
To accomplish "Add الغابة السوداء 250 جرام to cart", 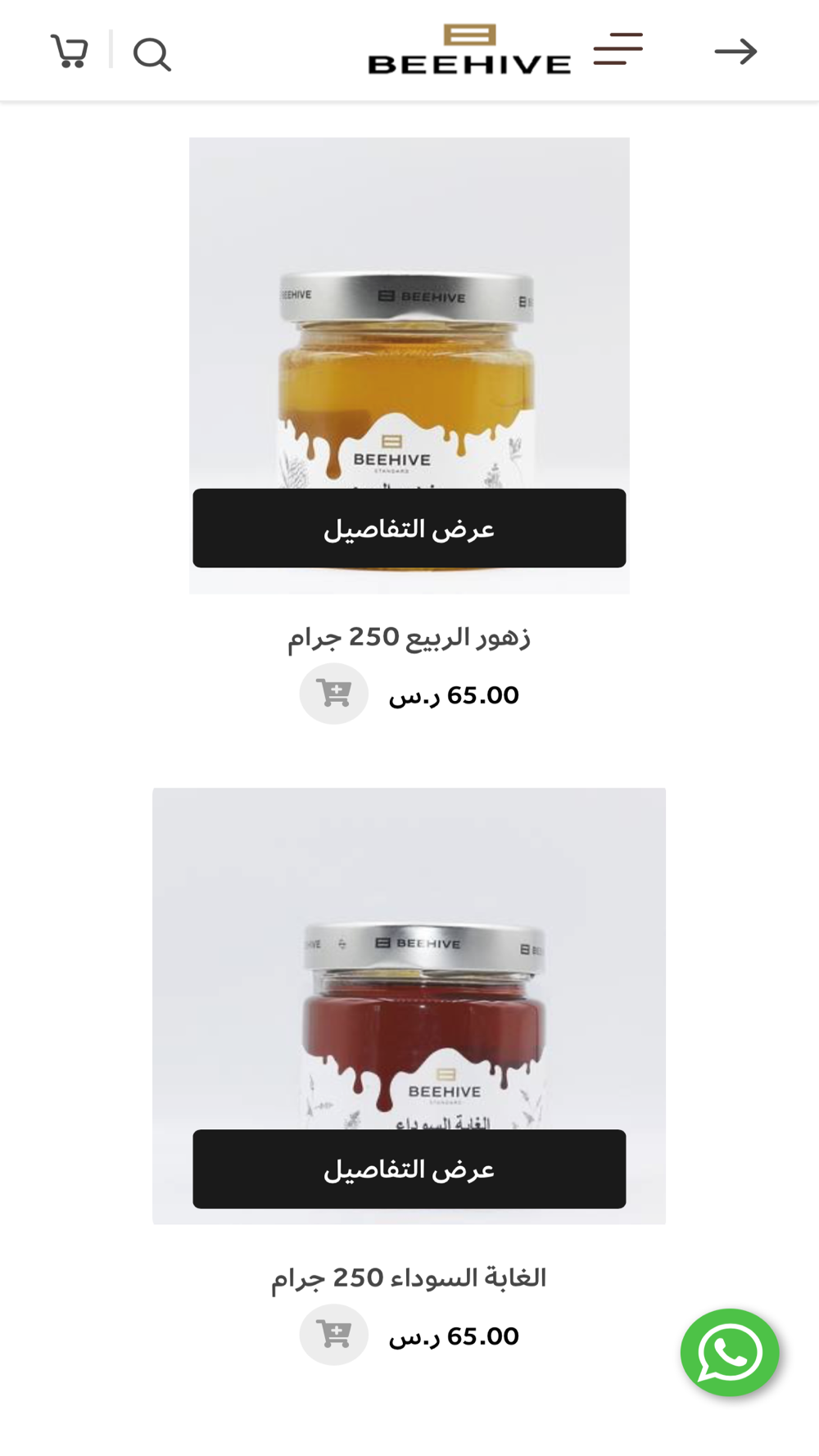I will tap(334, 1334).
